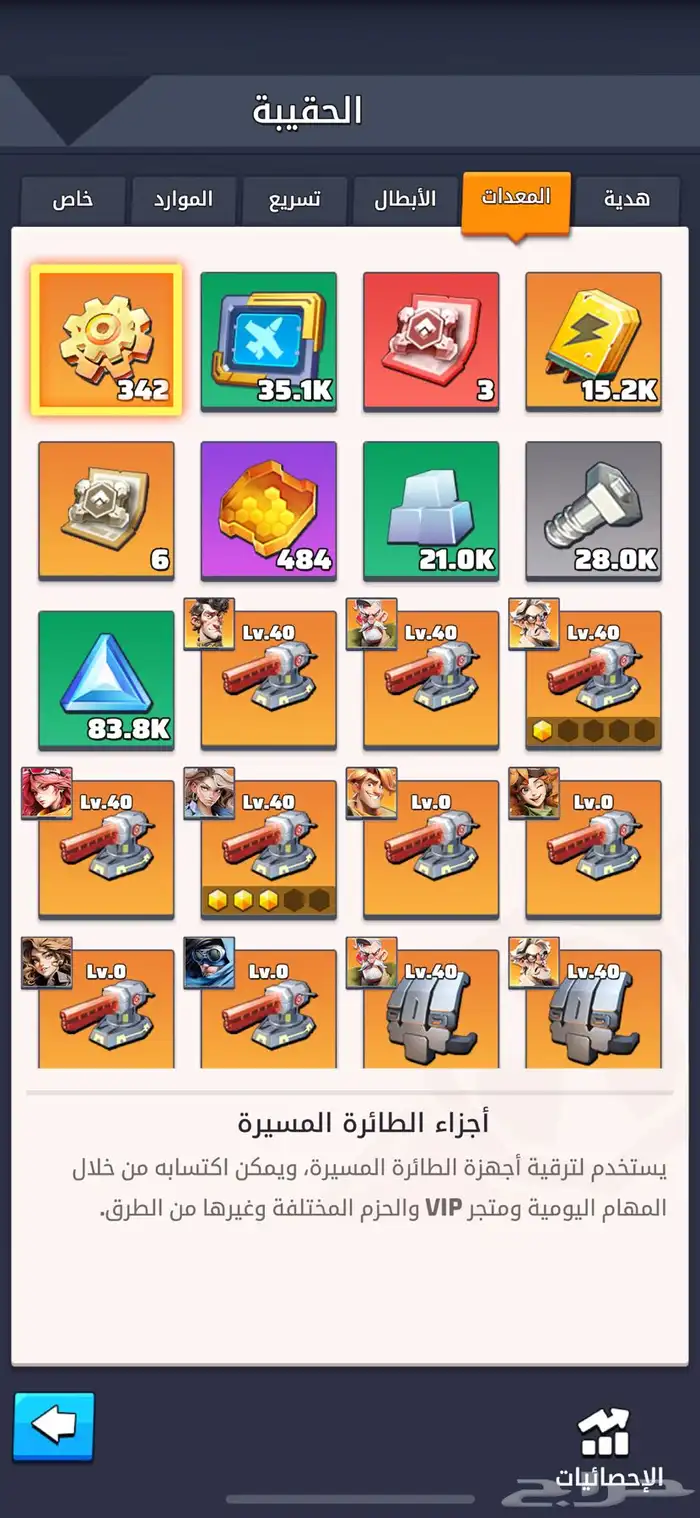Switch to the الموارد tab
The width and height of the screenshot is (700, 1518).
click(184, 199)
